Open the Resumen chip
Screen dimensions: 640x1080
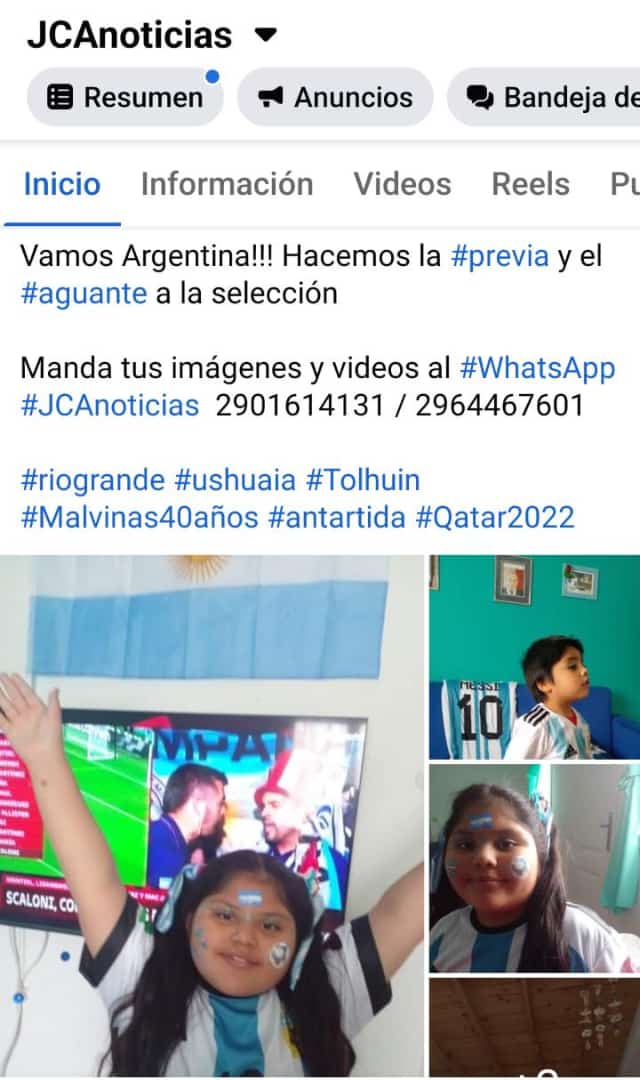click(x=125, y=97)
